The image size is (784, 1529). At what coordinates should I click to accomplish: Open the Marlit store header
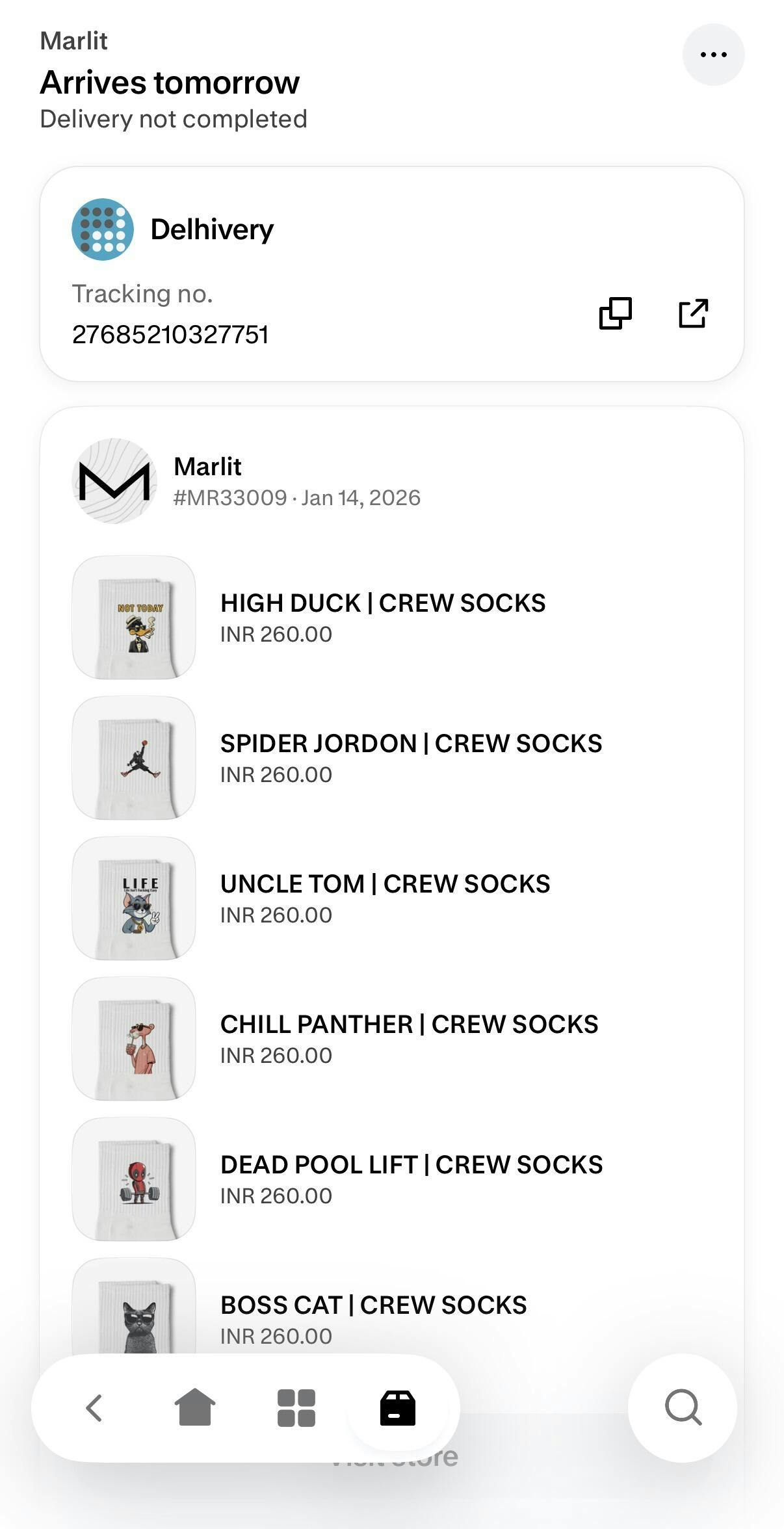tap(208, 481)
